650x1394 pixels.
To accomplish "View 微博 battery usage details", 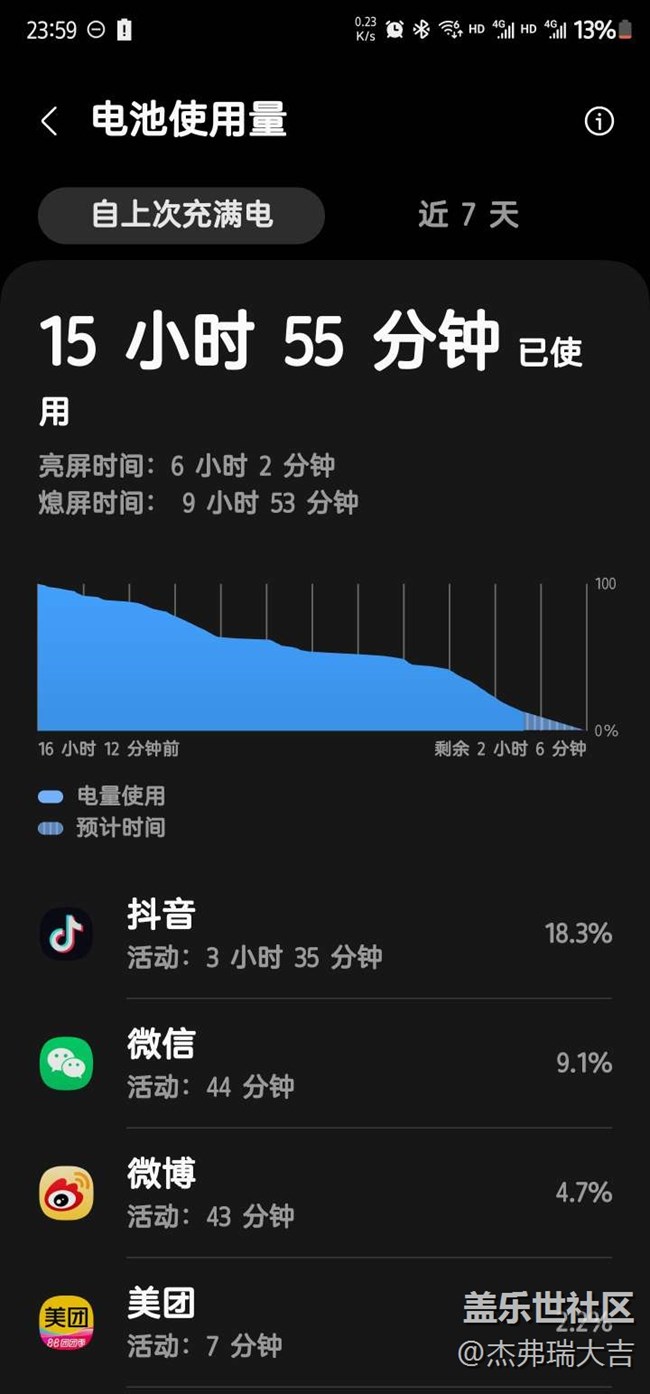I will [325, 1192].
